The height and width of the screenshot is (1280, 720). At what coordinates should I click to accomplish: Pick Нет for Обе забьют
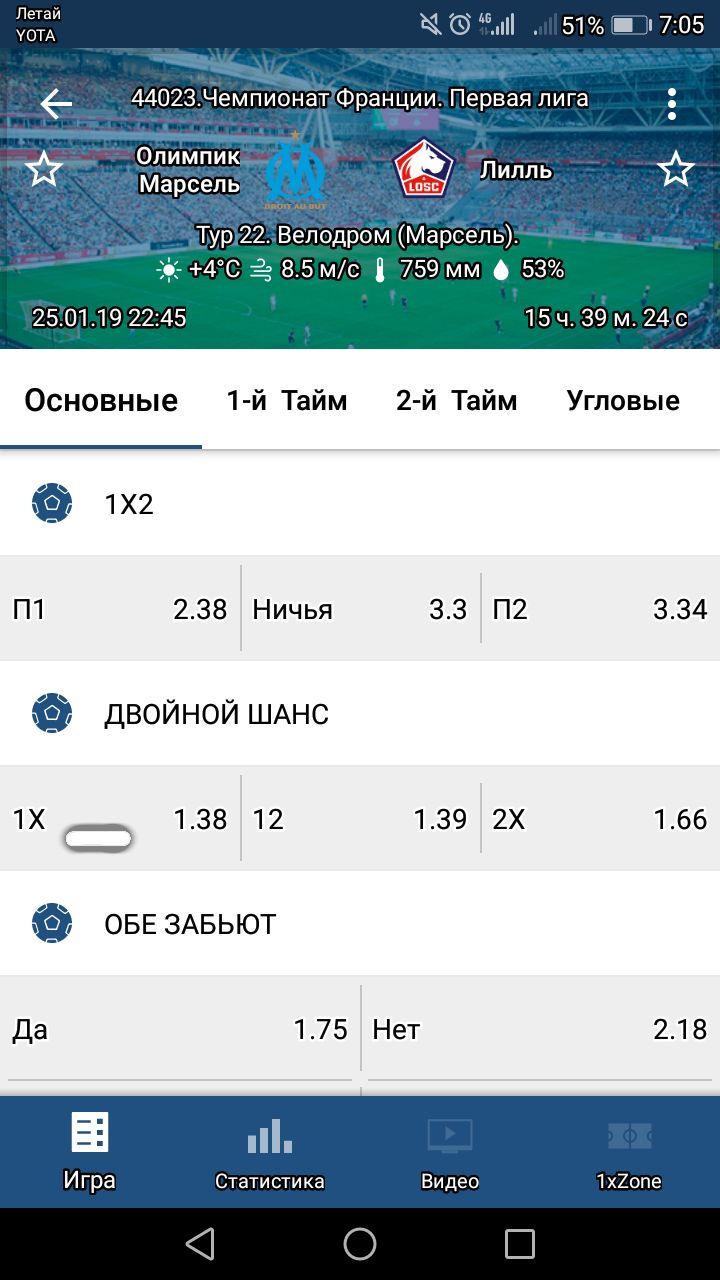pyautogui.click(x=540, y=1029)
